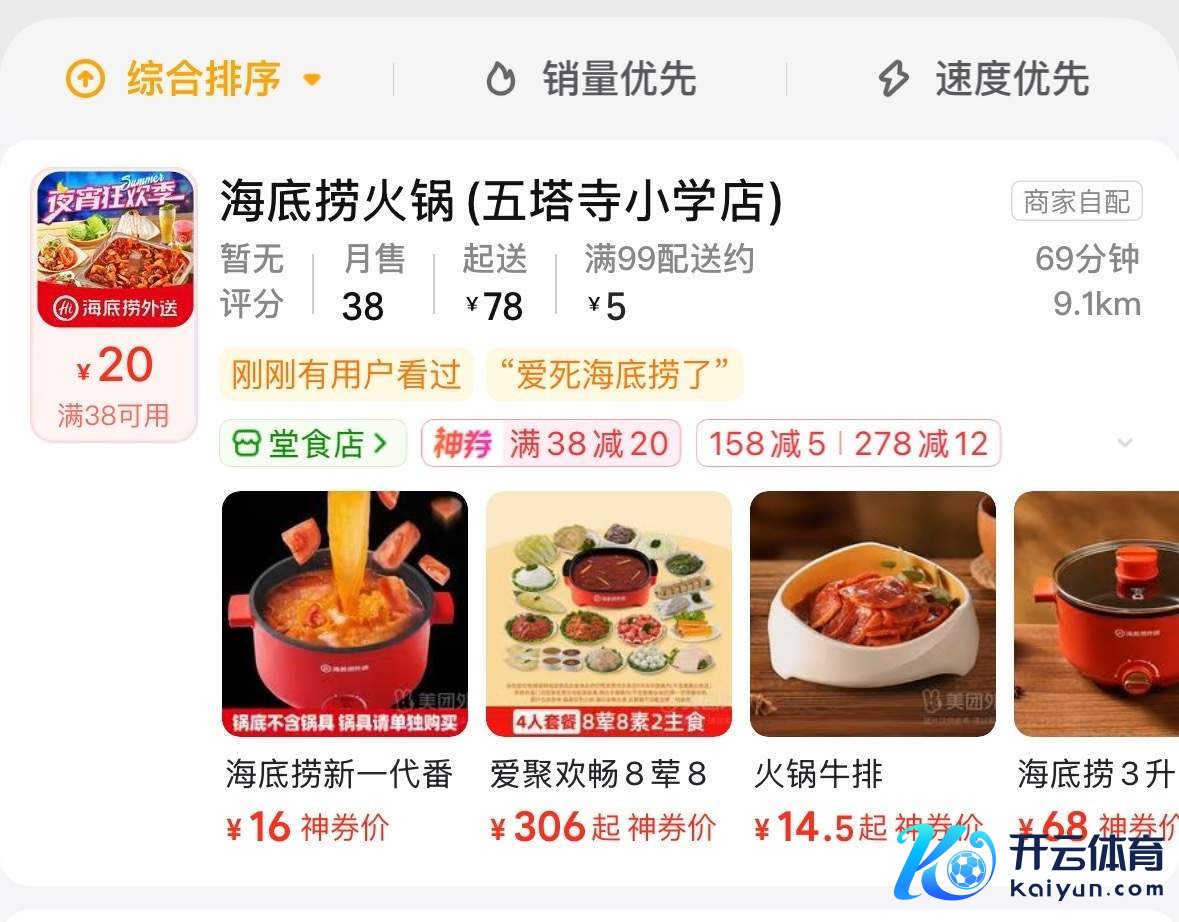Expand the promotions list chevron
This screenshot has height=922, width=1179.
click(1125, 443)
